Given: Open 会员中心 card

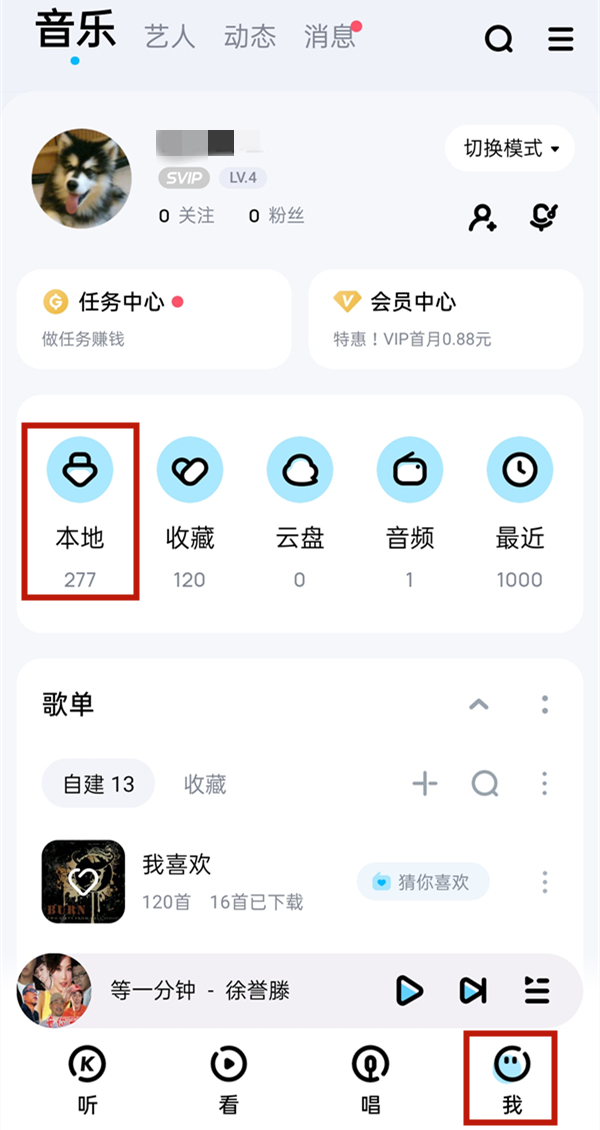Looking at the screenshot, I should pyautogui.click(x=445, y=317).
